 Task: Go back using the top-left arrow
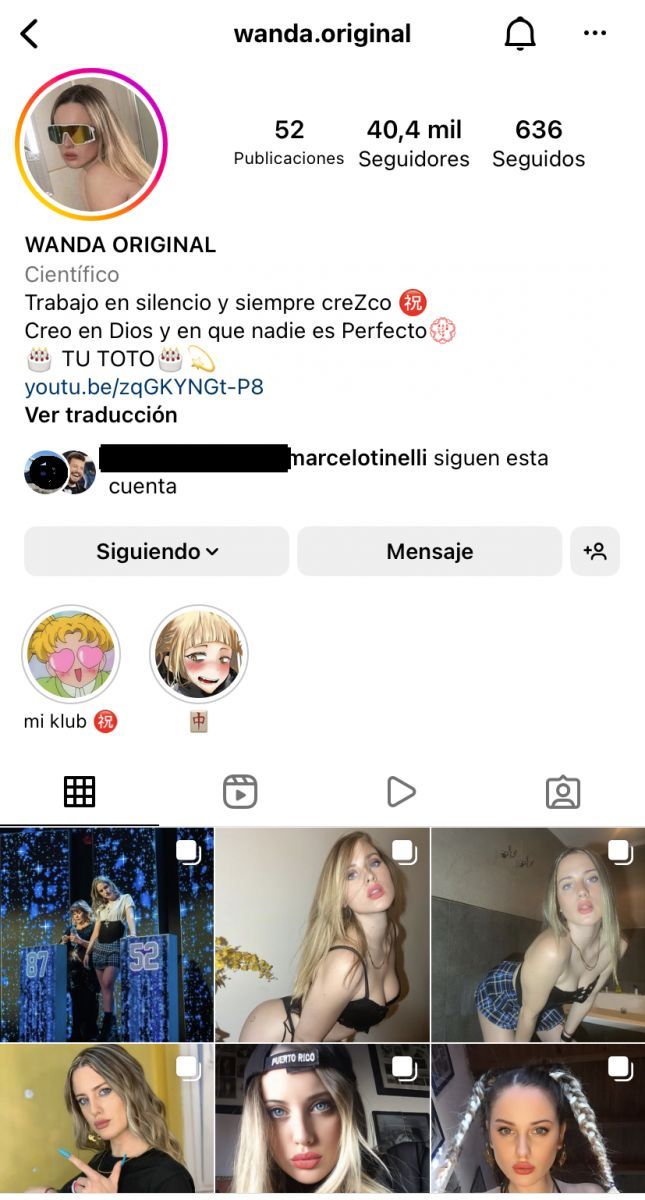[30, 34]
